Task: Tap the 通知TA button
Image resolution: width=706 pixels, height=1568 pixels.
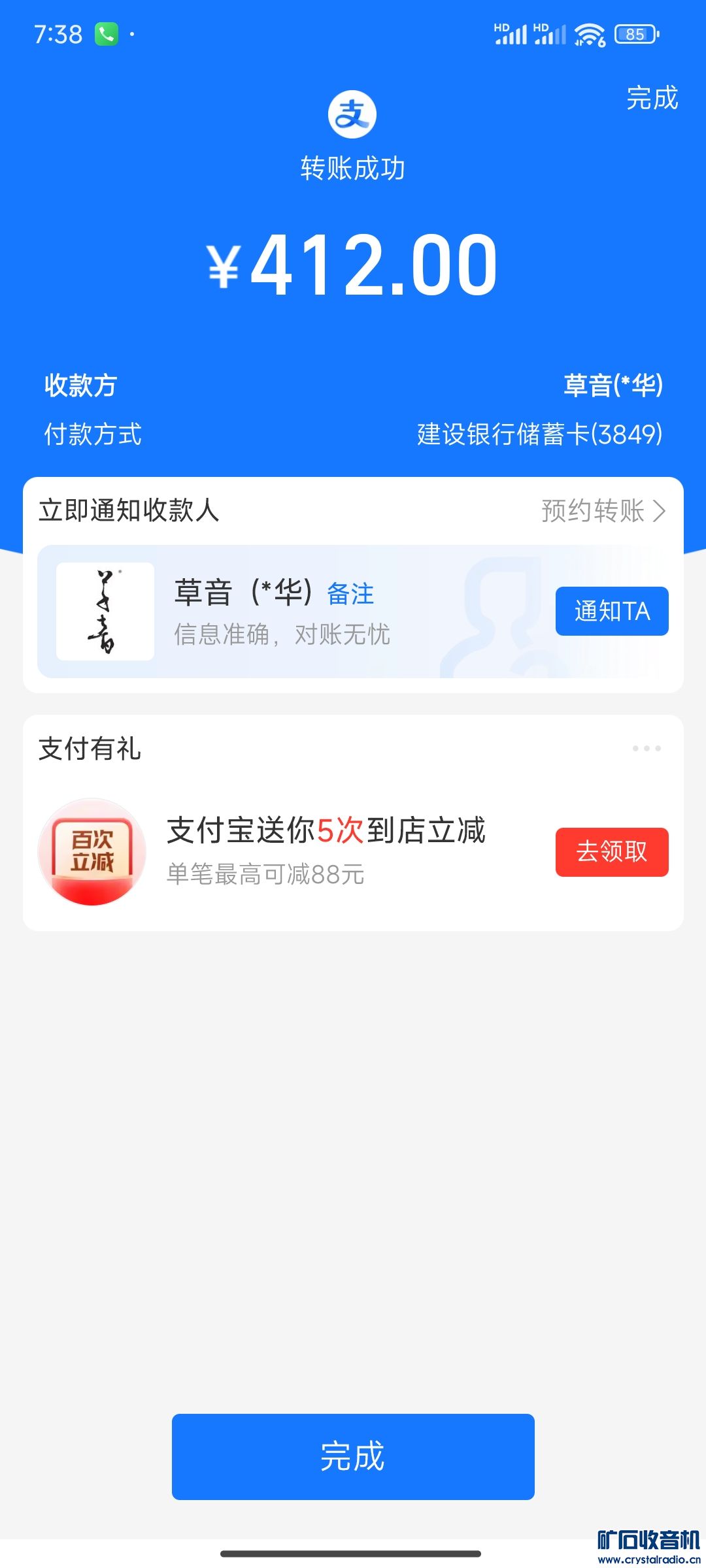Action: pos(611,611)
